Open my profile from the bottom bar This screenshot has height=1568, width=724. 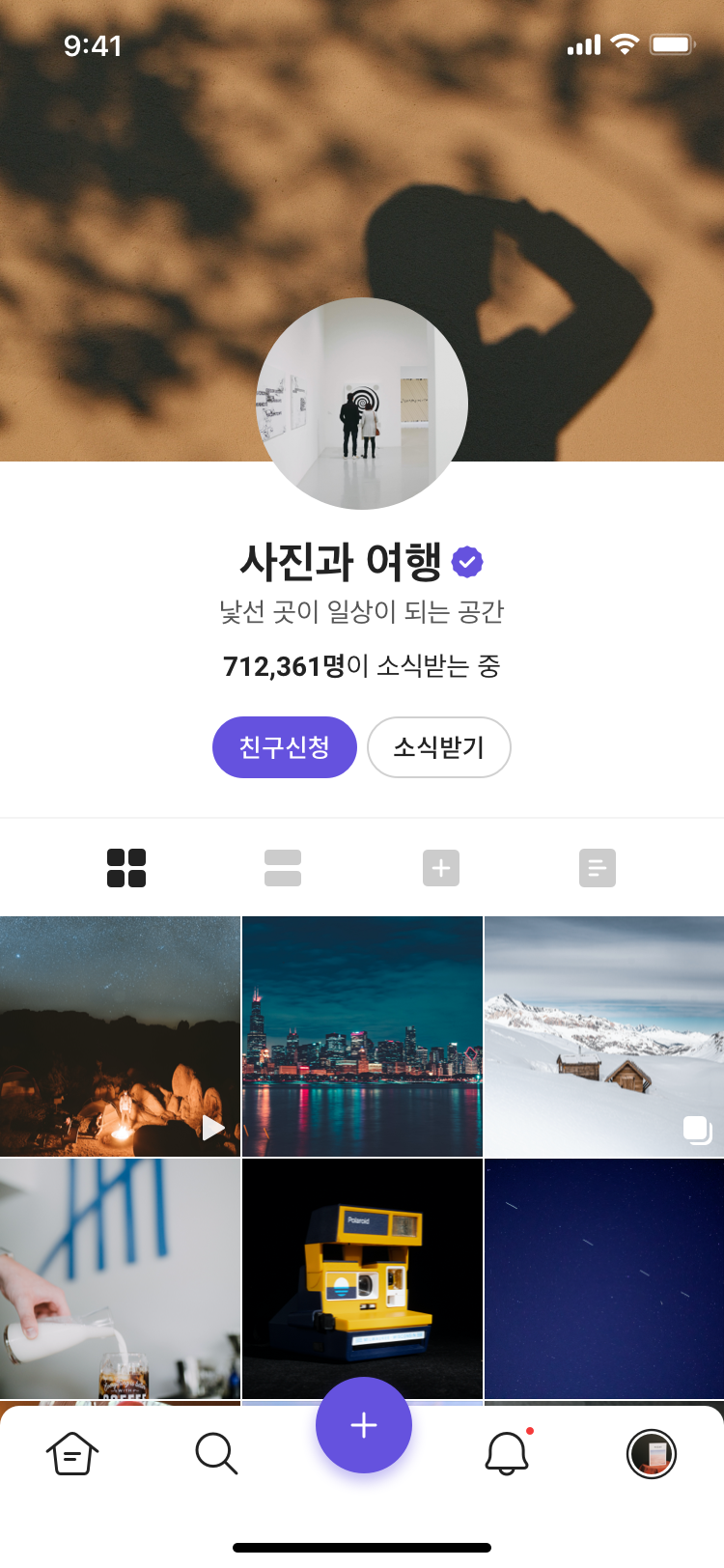(652, 1453)
